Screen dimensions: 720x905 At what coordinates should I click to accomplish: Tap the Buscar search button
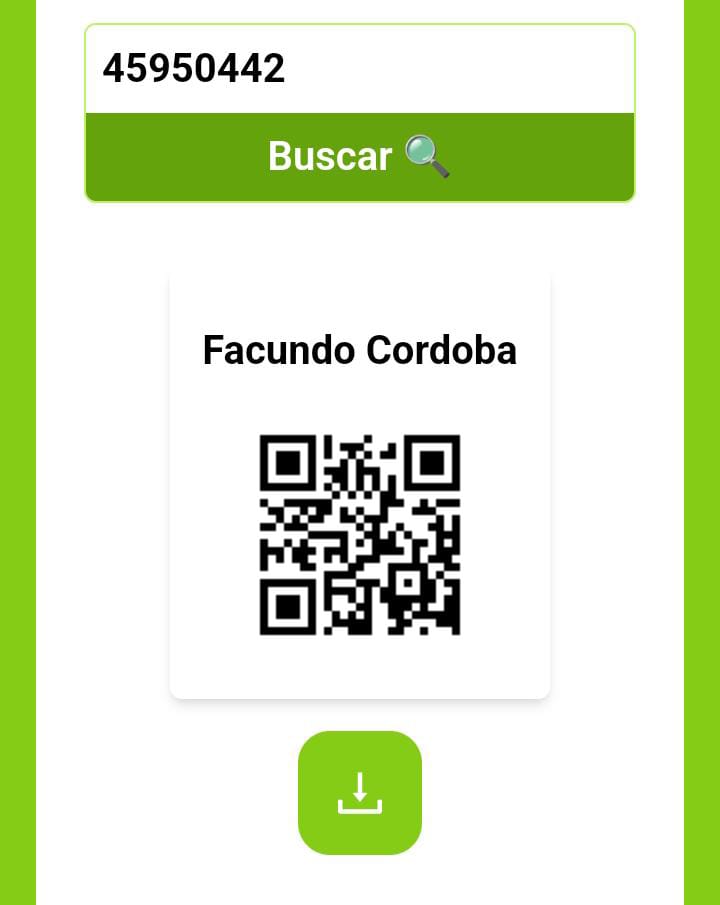click(360, 157)
